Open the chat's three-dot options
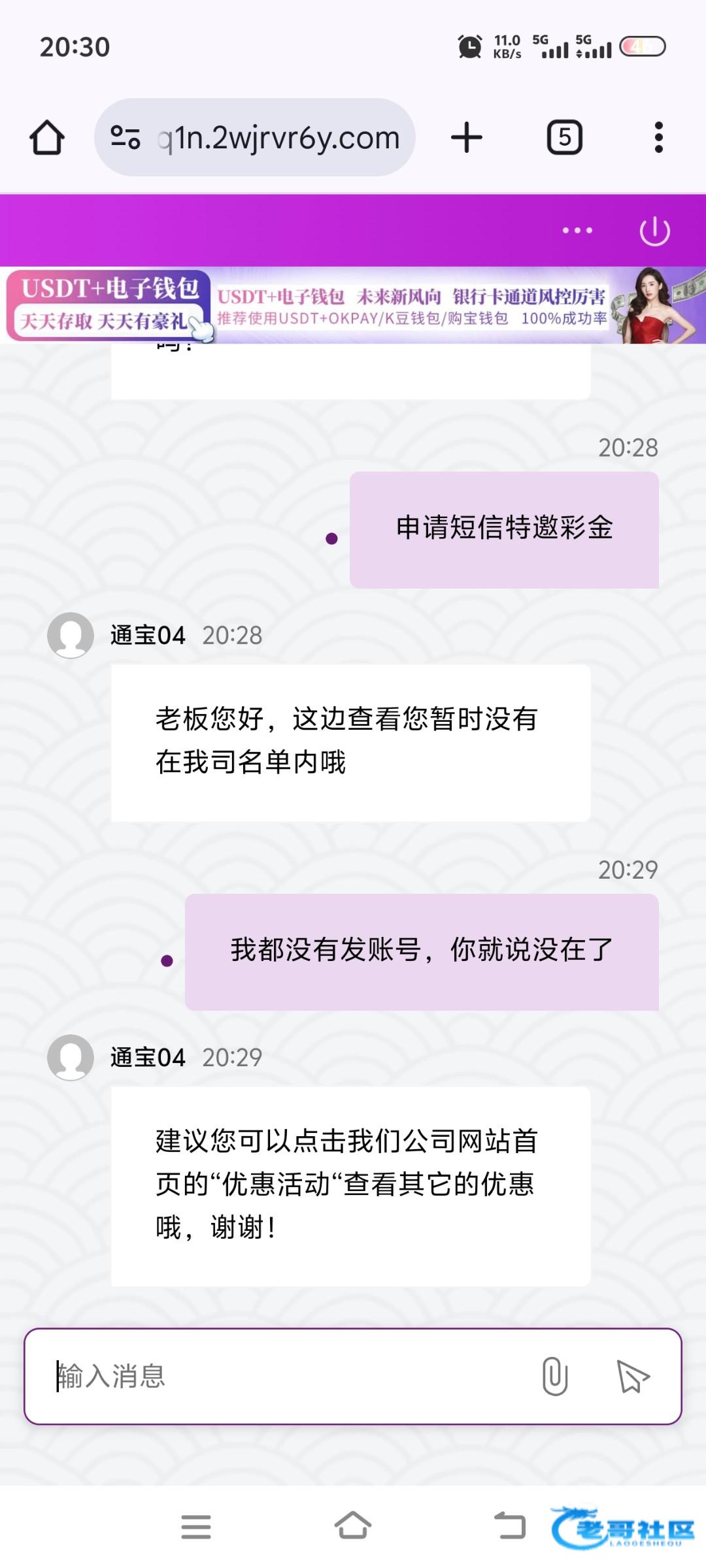 pyautogui.click(x=577, y=231)
